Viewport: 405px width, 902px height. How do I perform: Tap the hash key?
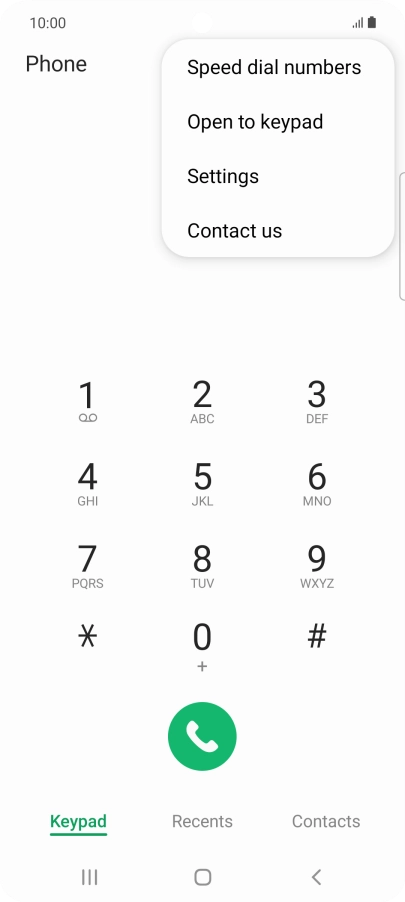point(317,637)
